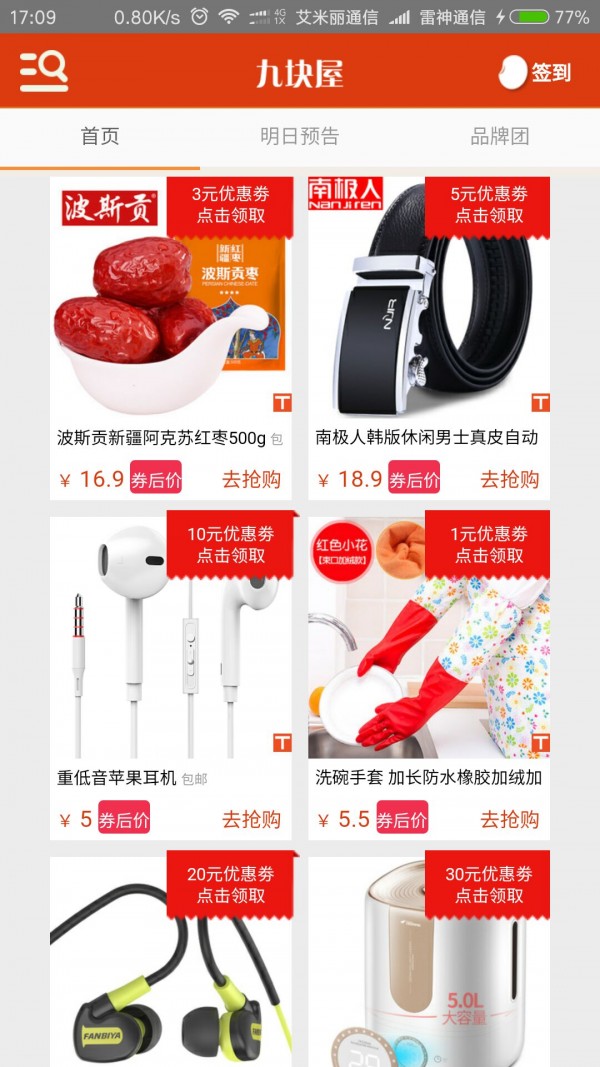Claim the 30元 coupon on the 5.0L humidifier
The image size is (600, 1067).
tap(488, 884)
